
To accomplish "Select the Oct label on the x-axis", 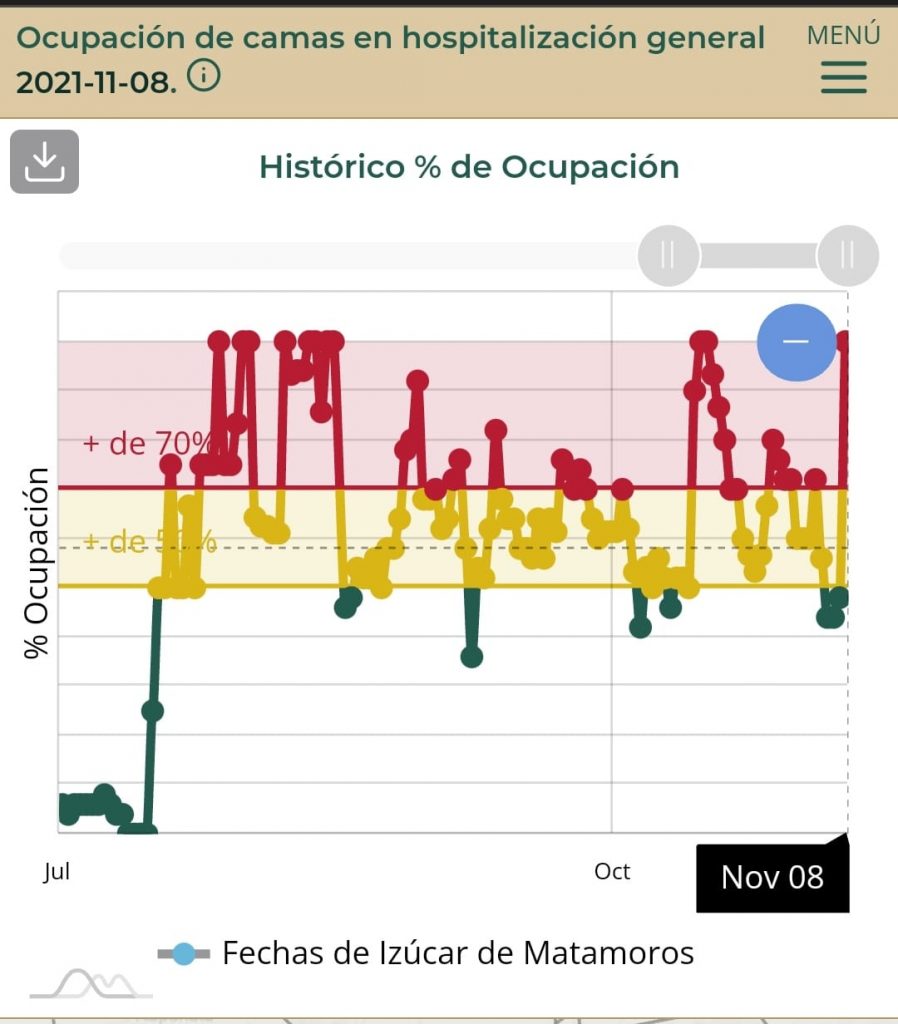I will 613,871.
